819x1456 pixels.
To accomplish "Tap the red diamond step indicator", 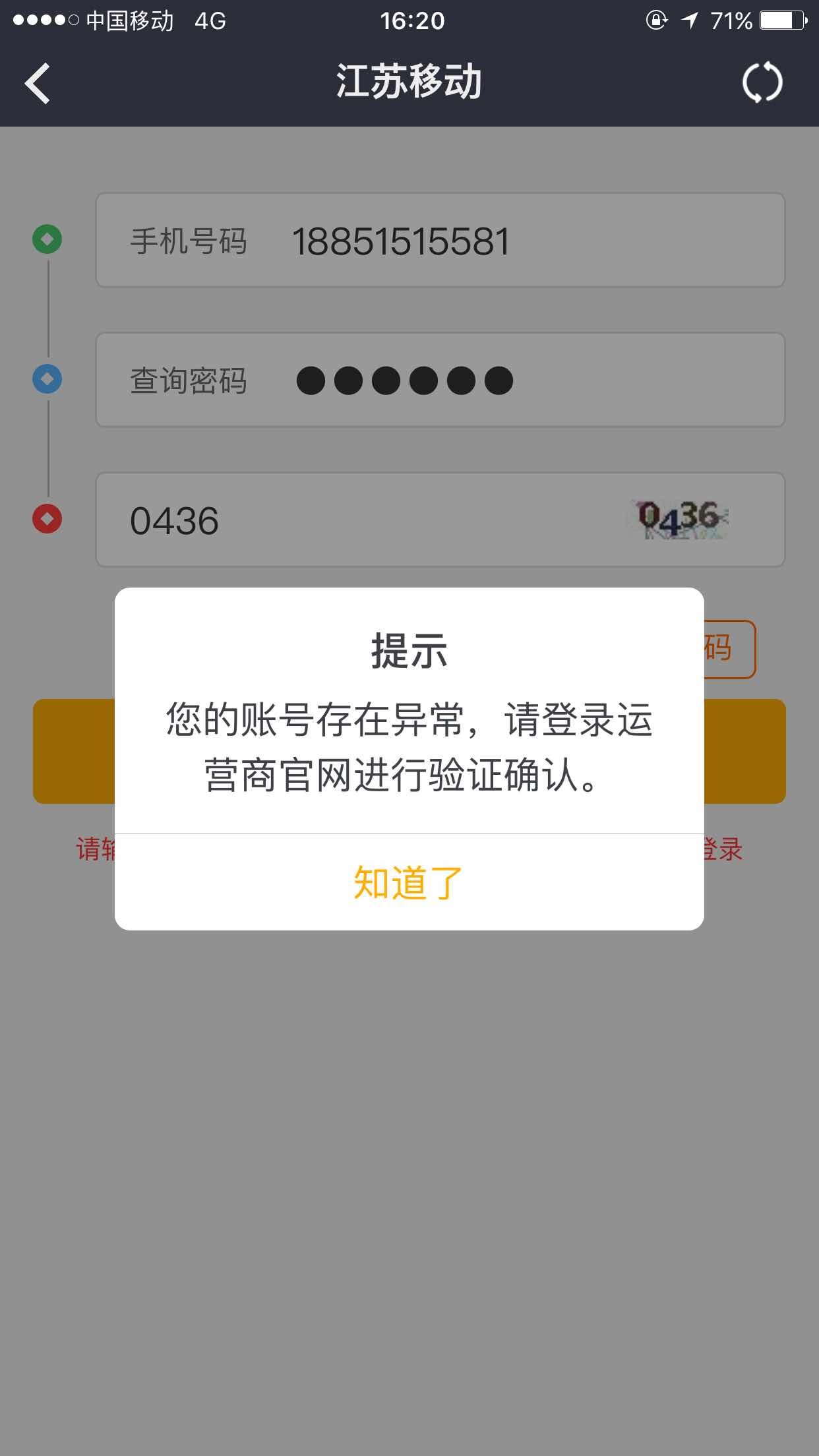I will [x=45, y=520].
